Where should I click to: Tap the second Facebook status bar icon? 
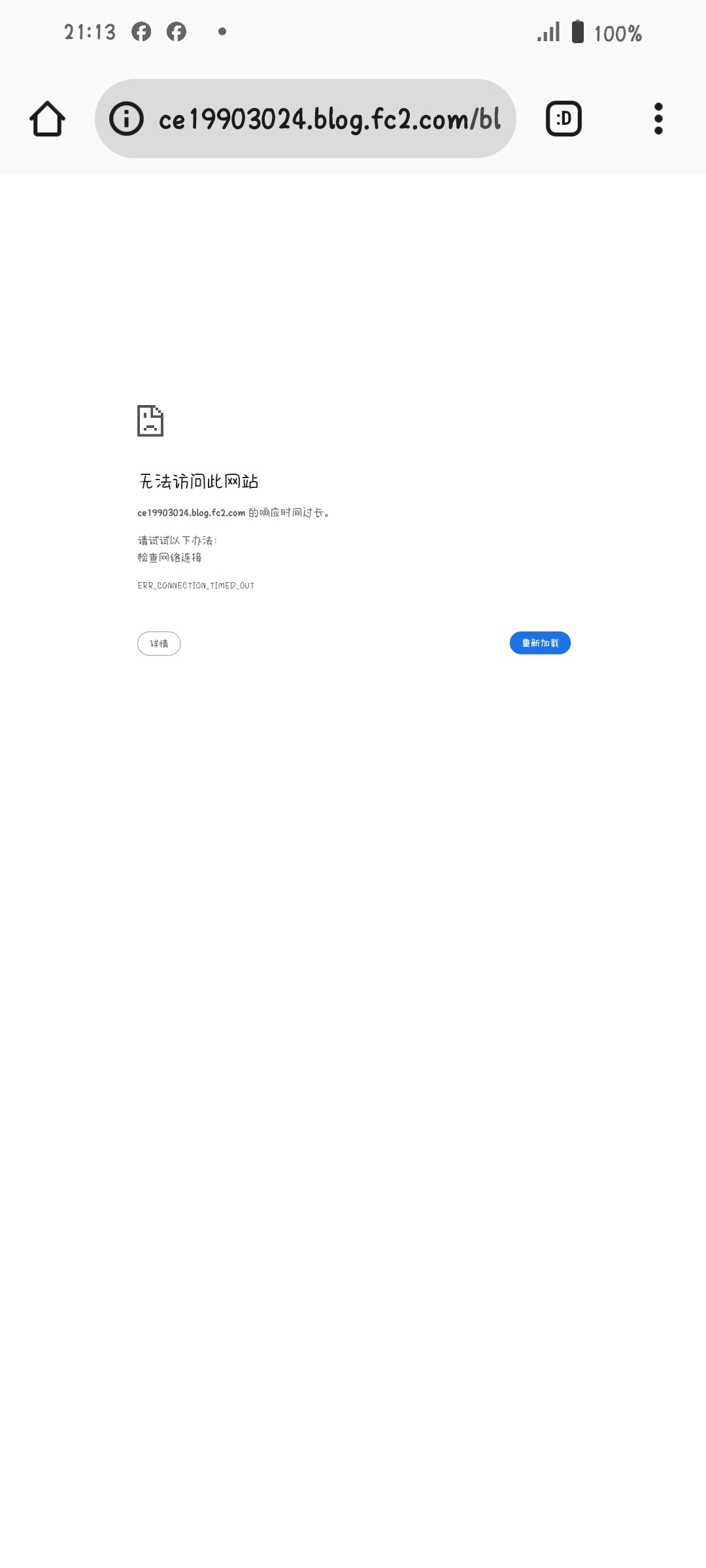click(x=175, y=31)
